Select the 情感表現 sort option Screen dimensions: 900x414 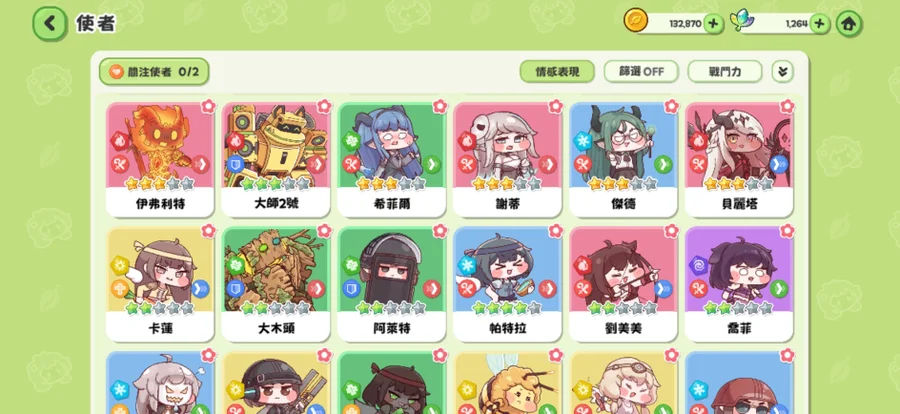tap(557, 72)
